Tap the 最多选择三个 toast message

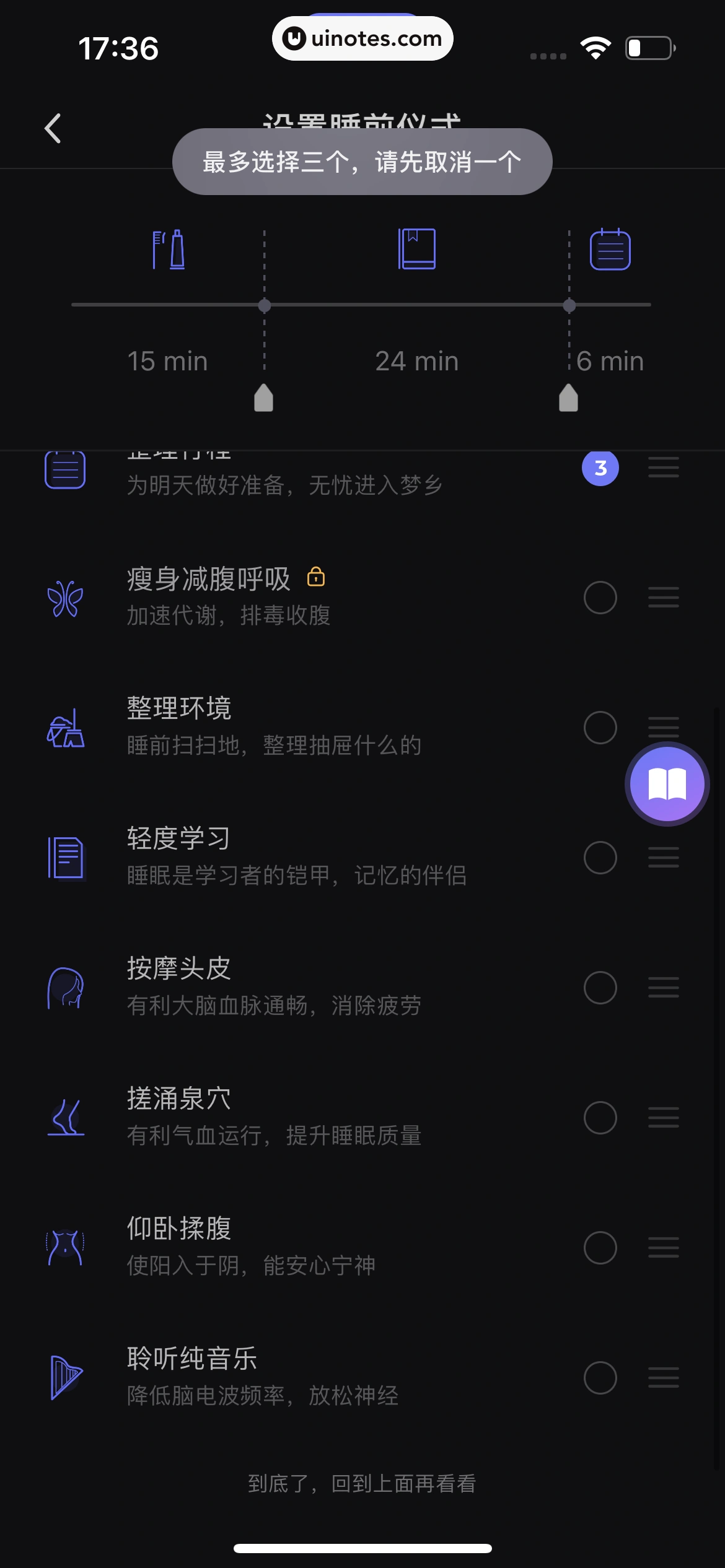pyautogui.click(x=362, y=161)
